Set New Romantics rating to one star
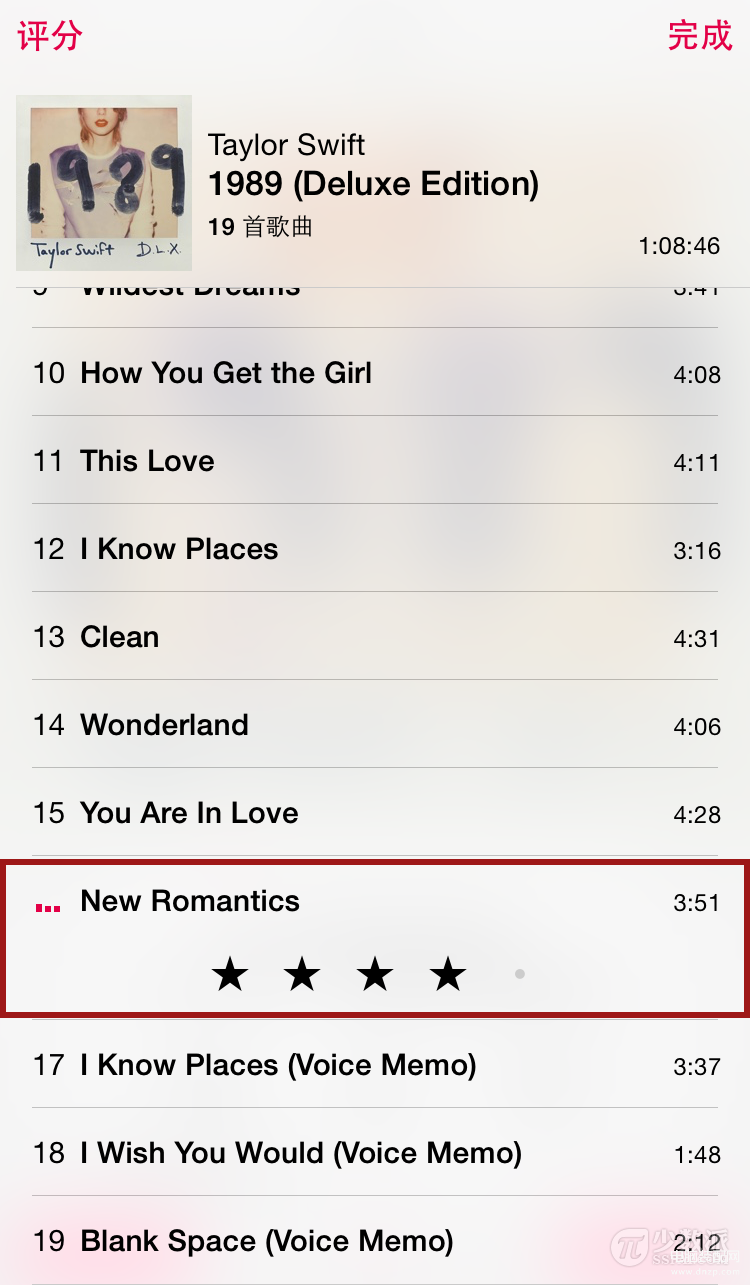The image size is (750, 1285). tap(230, 973)
